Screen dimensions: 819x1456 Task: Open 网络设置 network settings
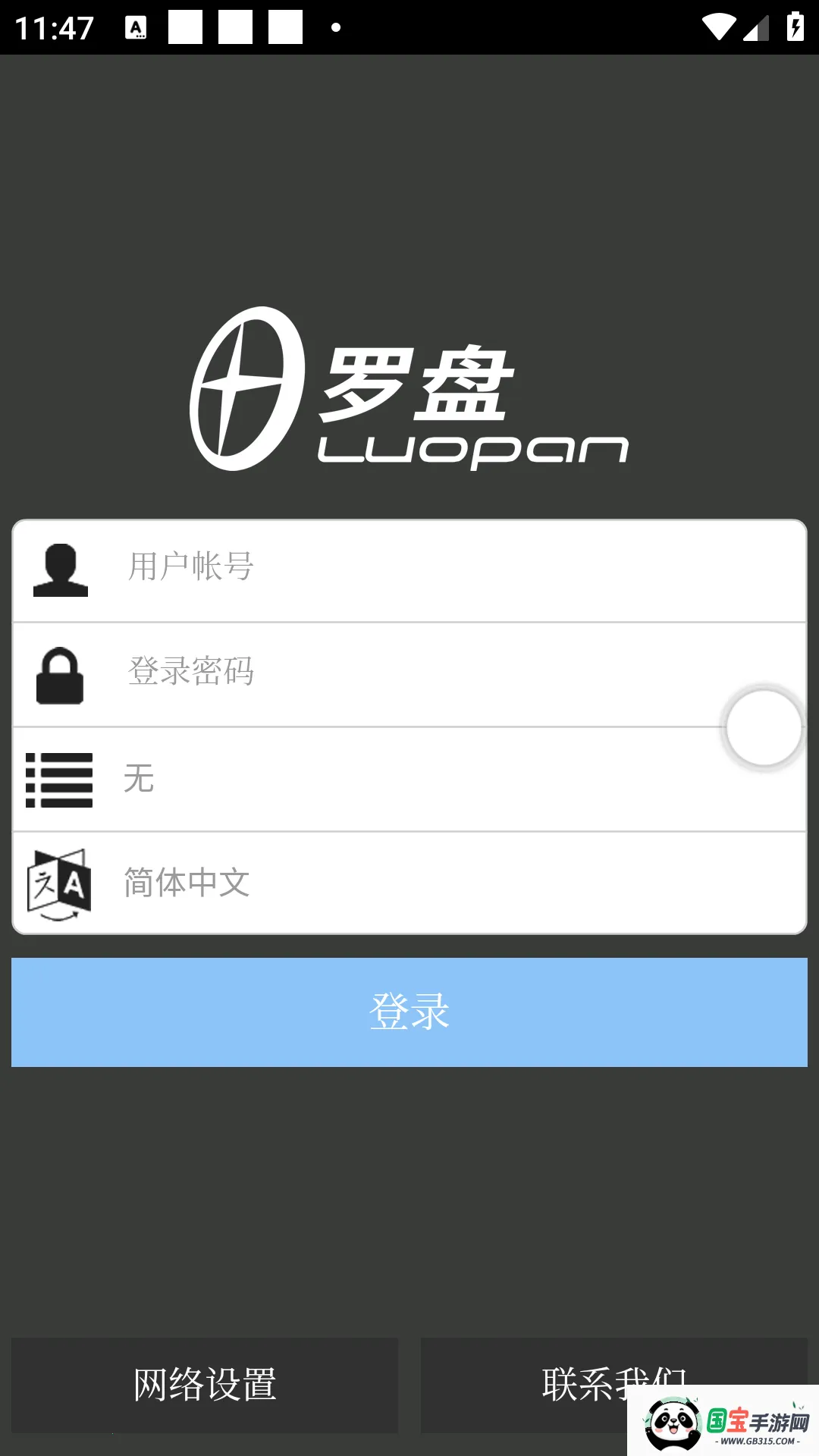click(x=205, y=1385)
